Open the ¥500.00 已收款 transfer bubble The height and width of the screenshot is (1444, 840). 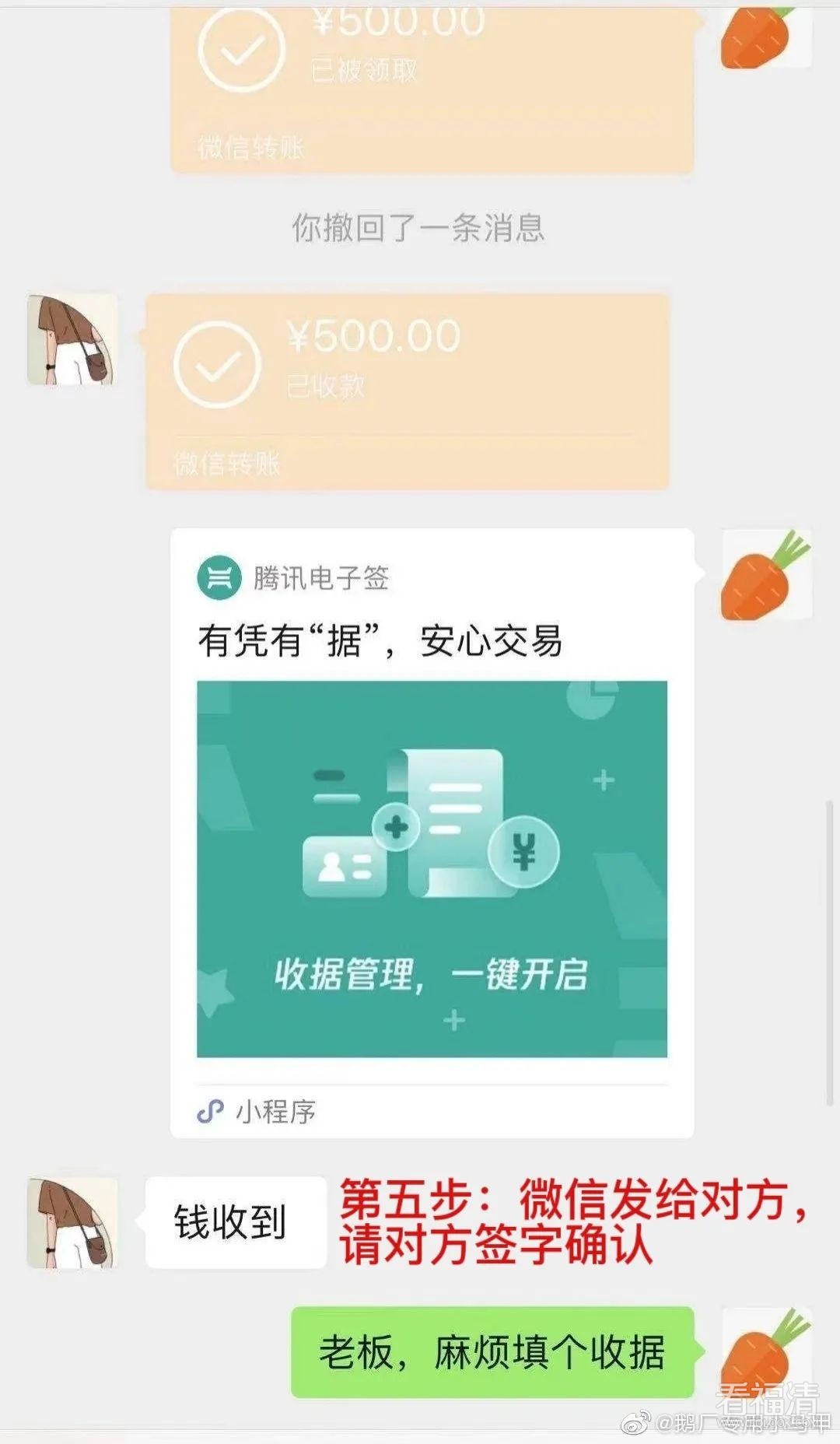(408, 391)
